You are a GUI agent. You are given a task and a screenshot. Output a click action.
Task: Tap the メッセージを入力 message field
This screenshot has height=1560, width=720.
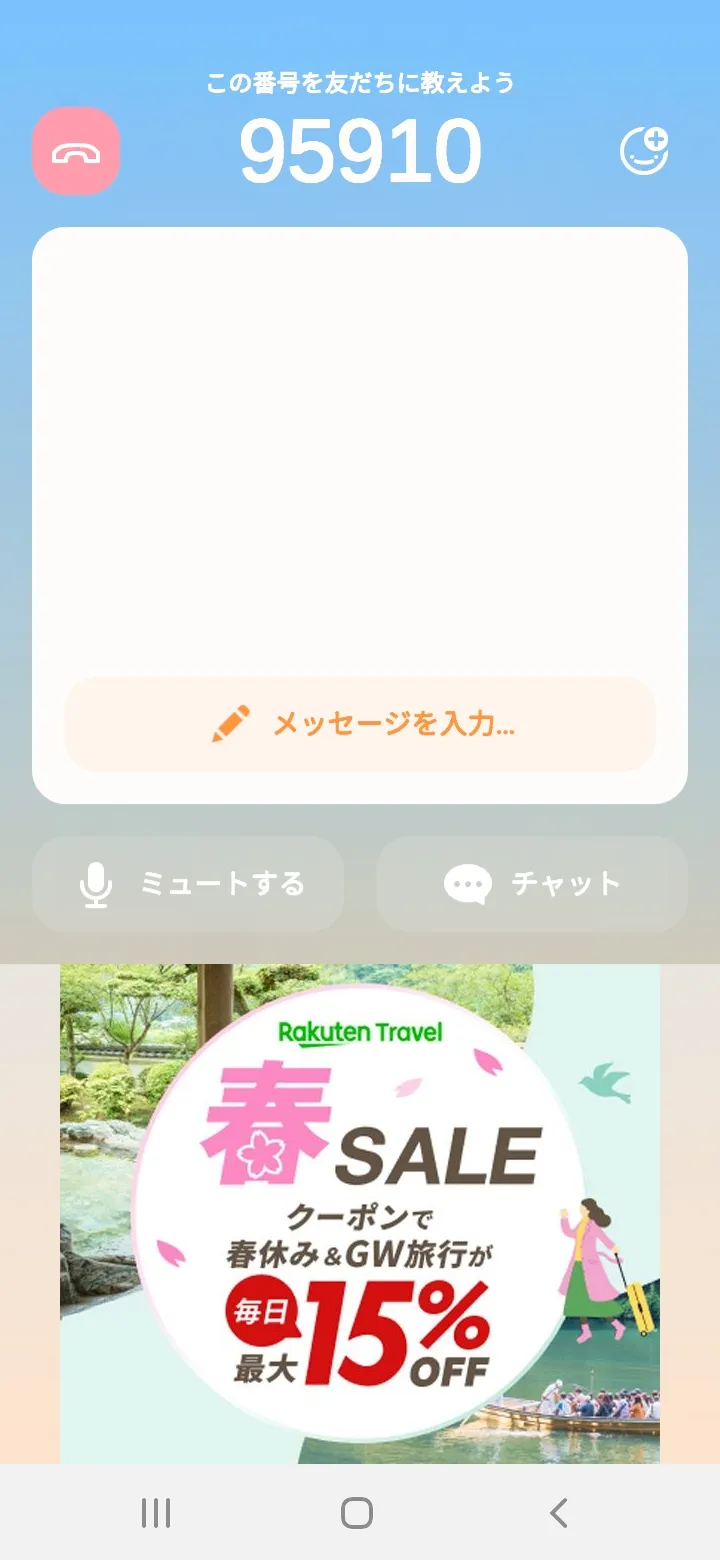[x=360, y=724]
